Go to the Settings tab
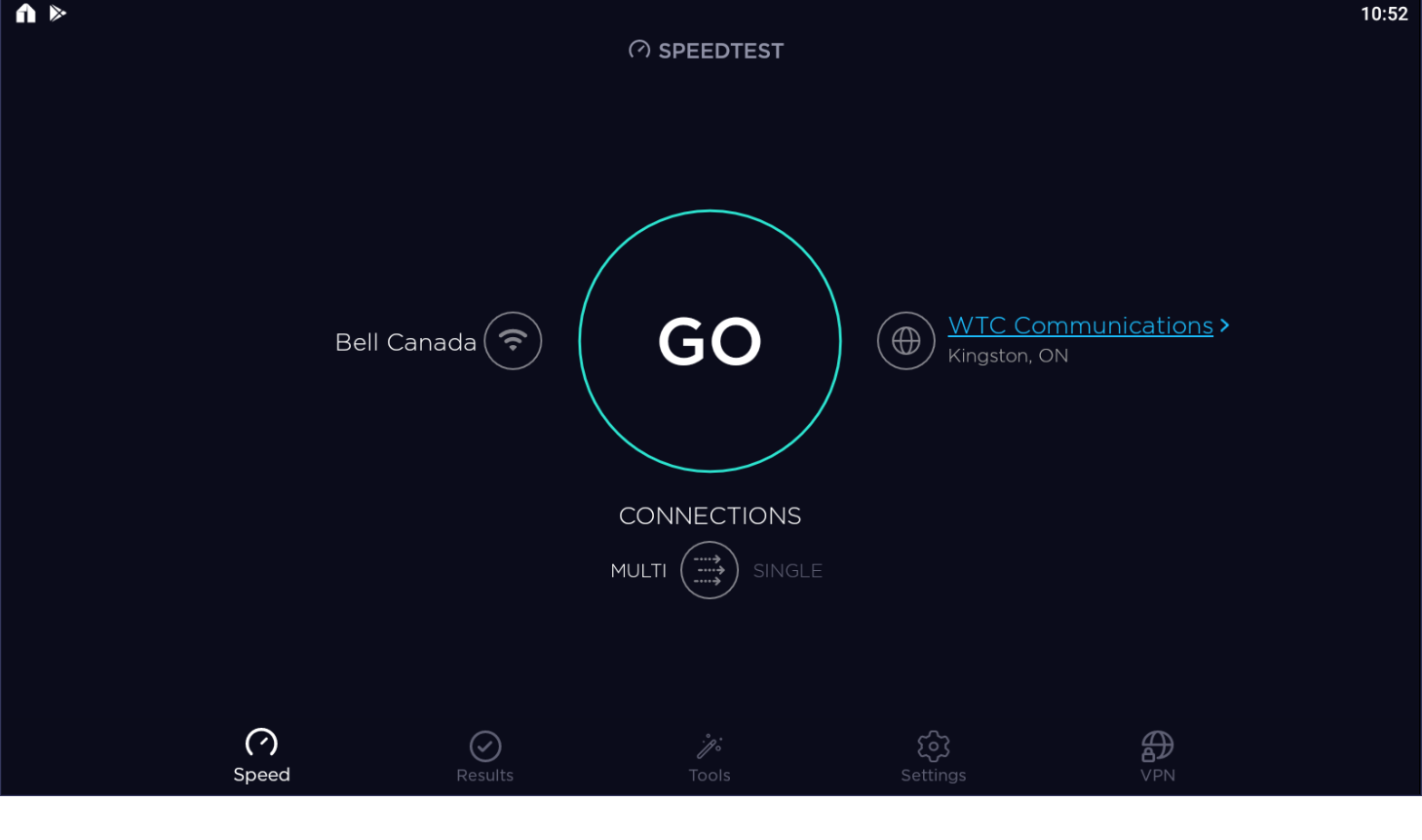Image resolution: width=1422 pixels, height=840 pixels. pos(933,757)
